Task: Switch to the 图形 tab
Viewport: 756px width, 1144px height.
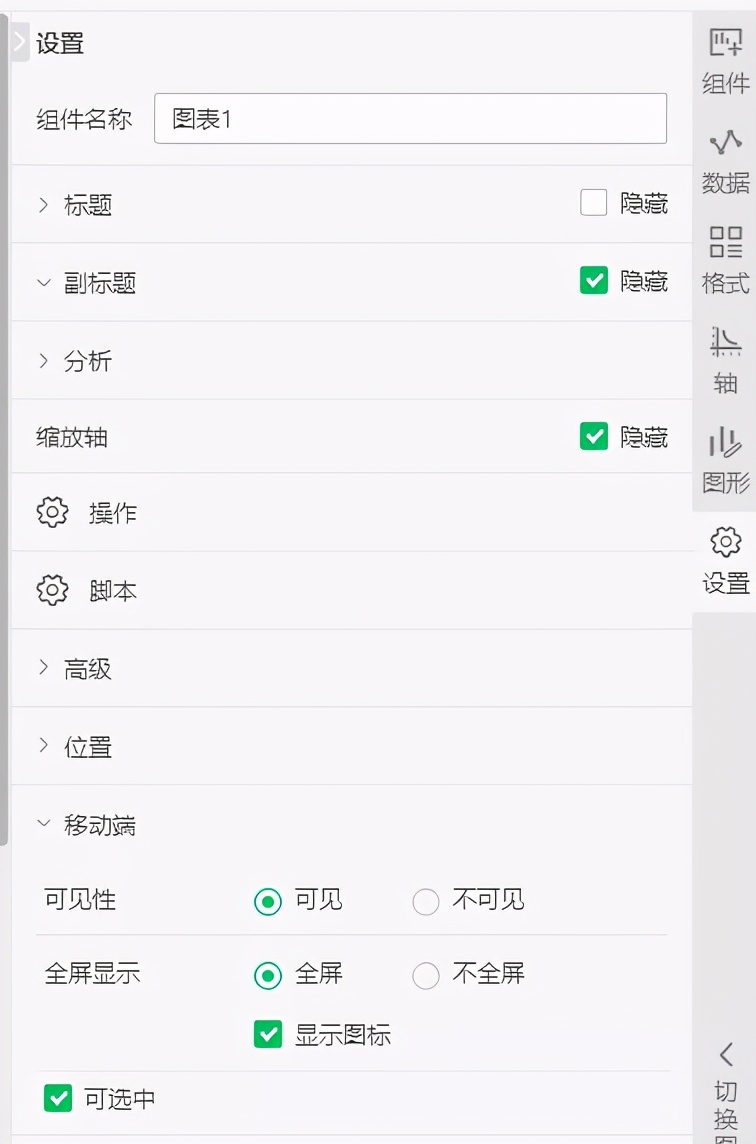Action: click(725, 460)
